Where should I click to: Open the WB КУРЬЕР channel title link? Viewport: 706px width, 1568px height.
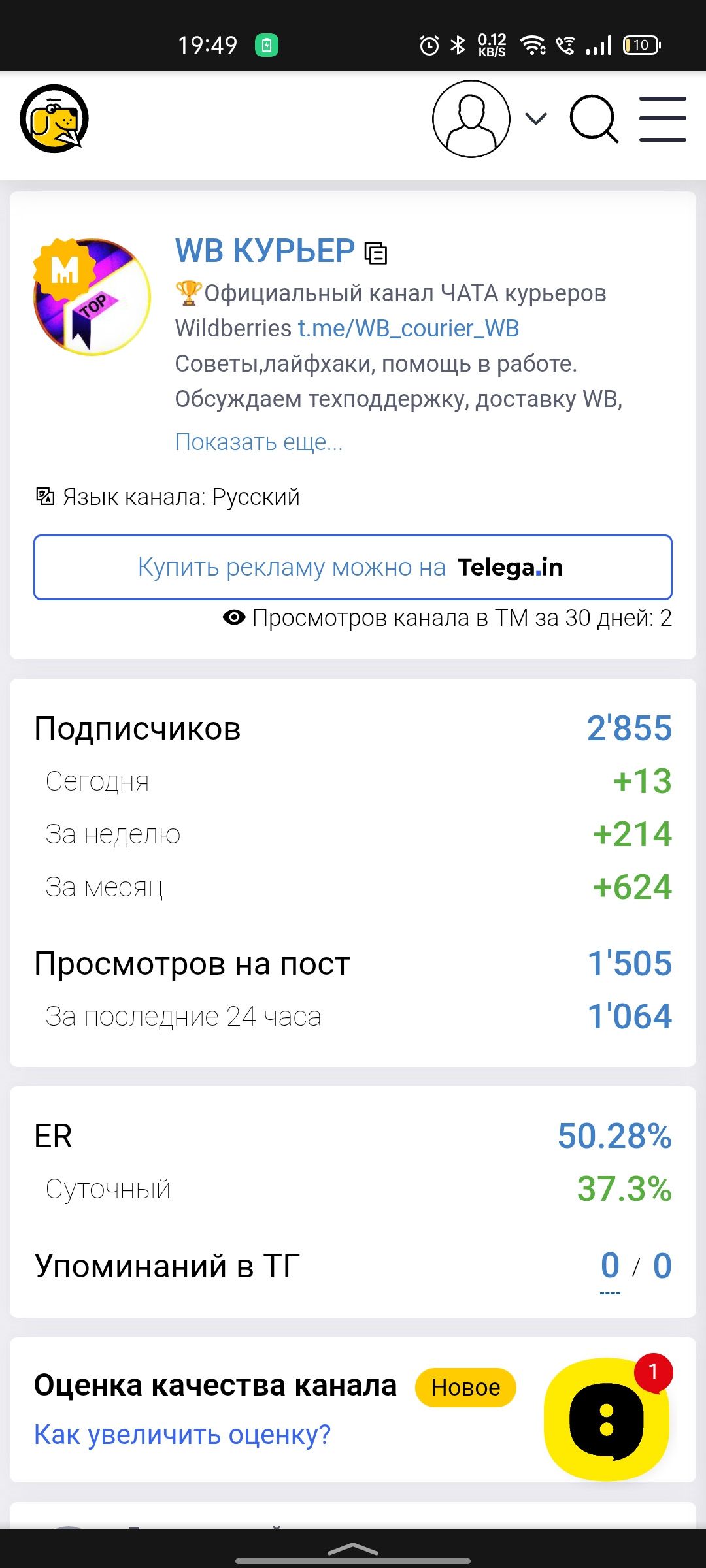pos(265,251)
